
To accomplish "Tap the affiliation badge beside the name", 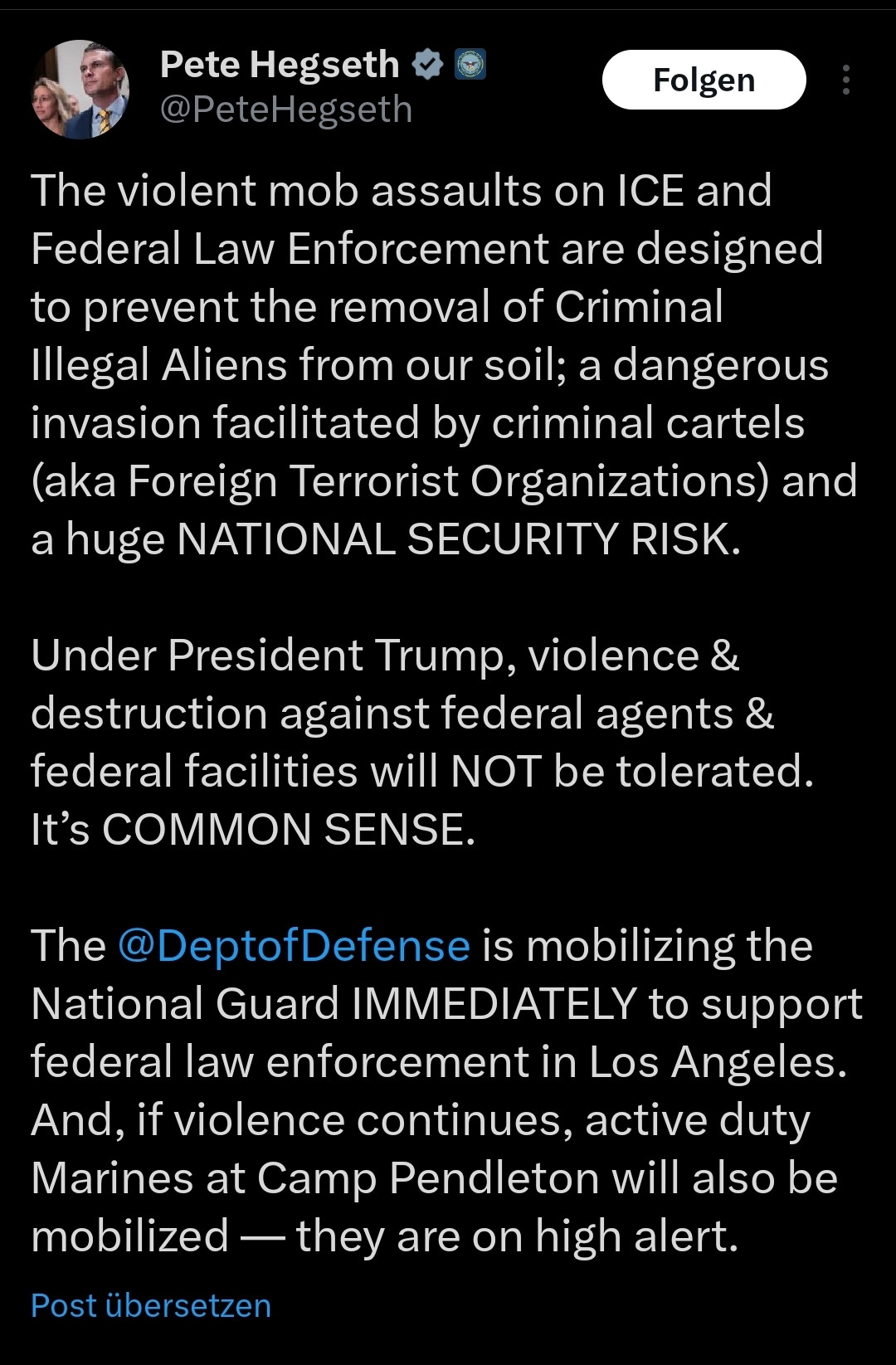I will click(x=470, y=64).
